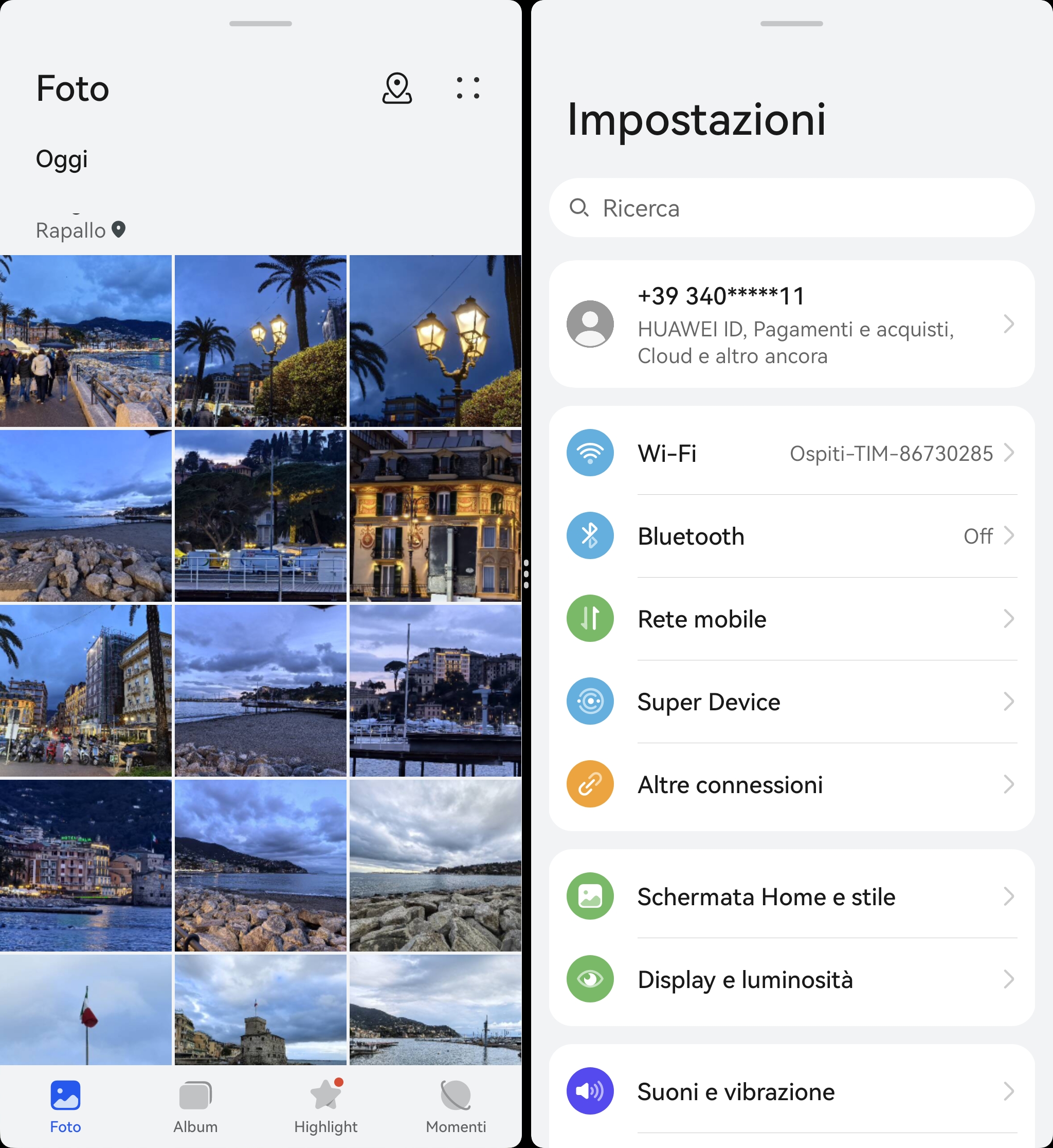The height and width of the screenshot is (1148, 1053).
Task: Open the HUAWEI ID account row
Action: point(791,325)
